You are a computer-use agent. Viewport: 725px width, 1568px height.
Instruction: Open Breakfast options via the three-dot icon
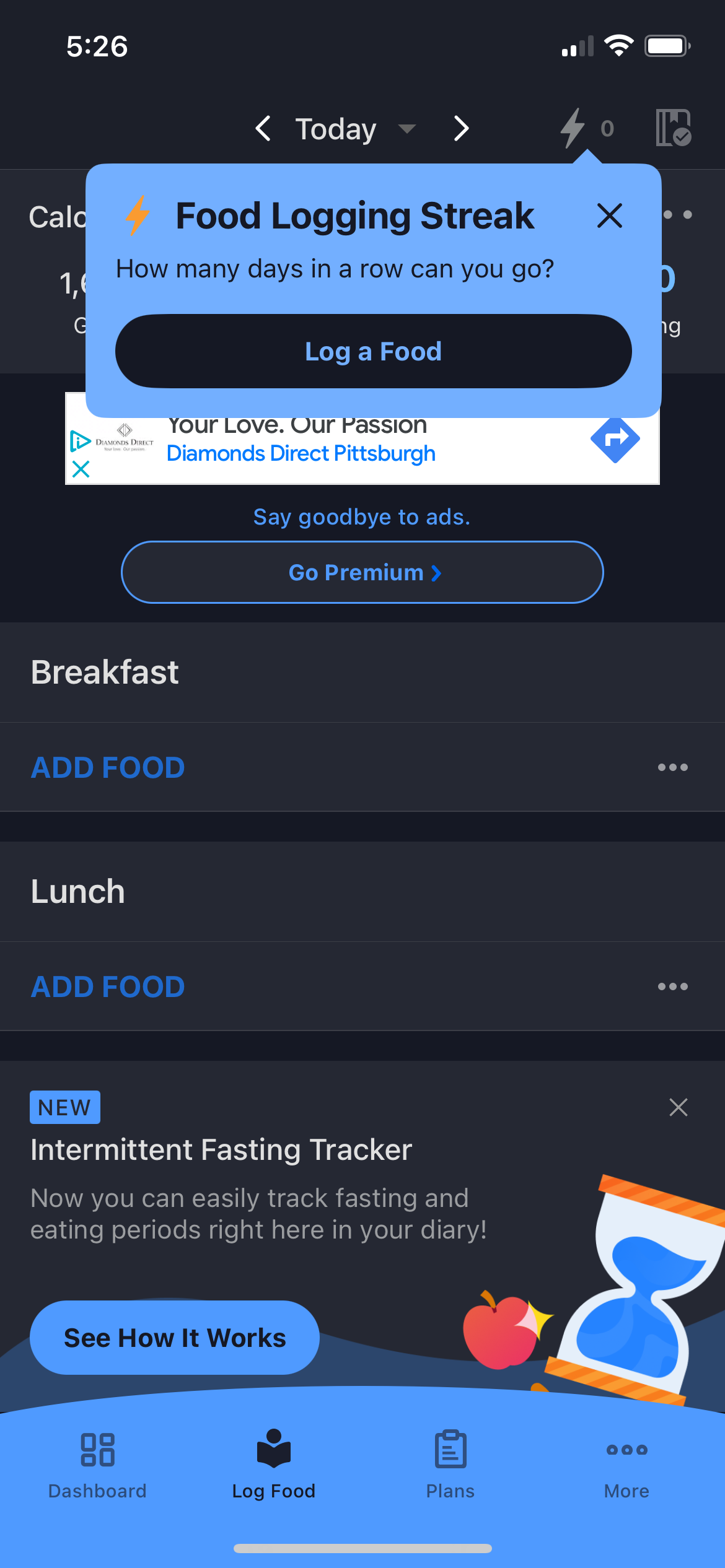pyautogui.click(x=672, y=767)
